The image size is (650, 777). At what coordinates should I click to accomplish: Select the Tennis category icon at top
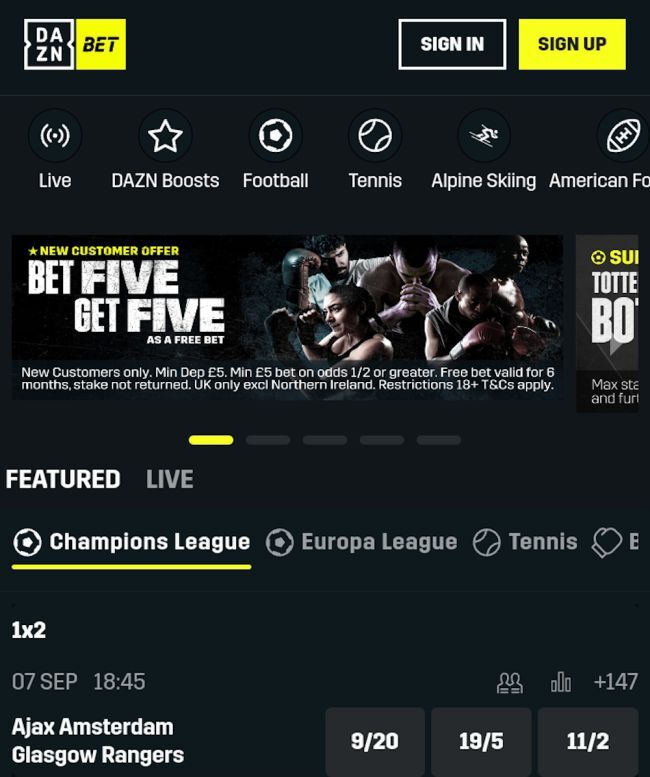tap(375, 150)
